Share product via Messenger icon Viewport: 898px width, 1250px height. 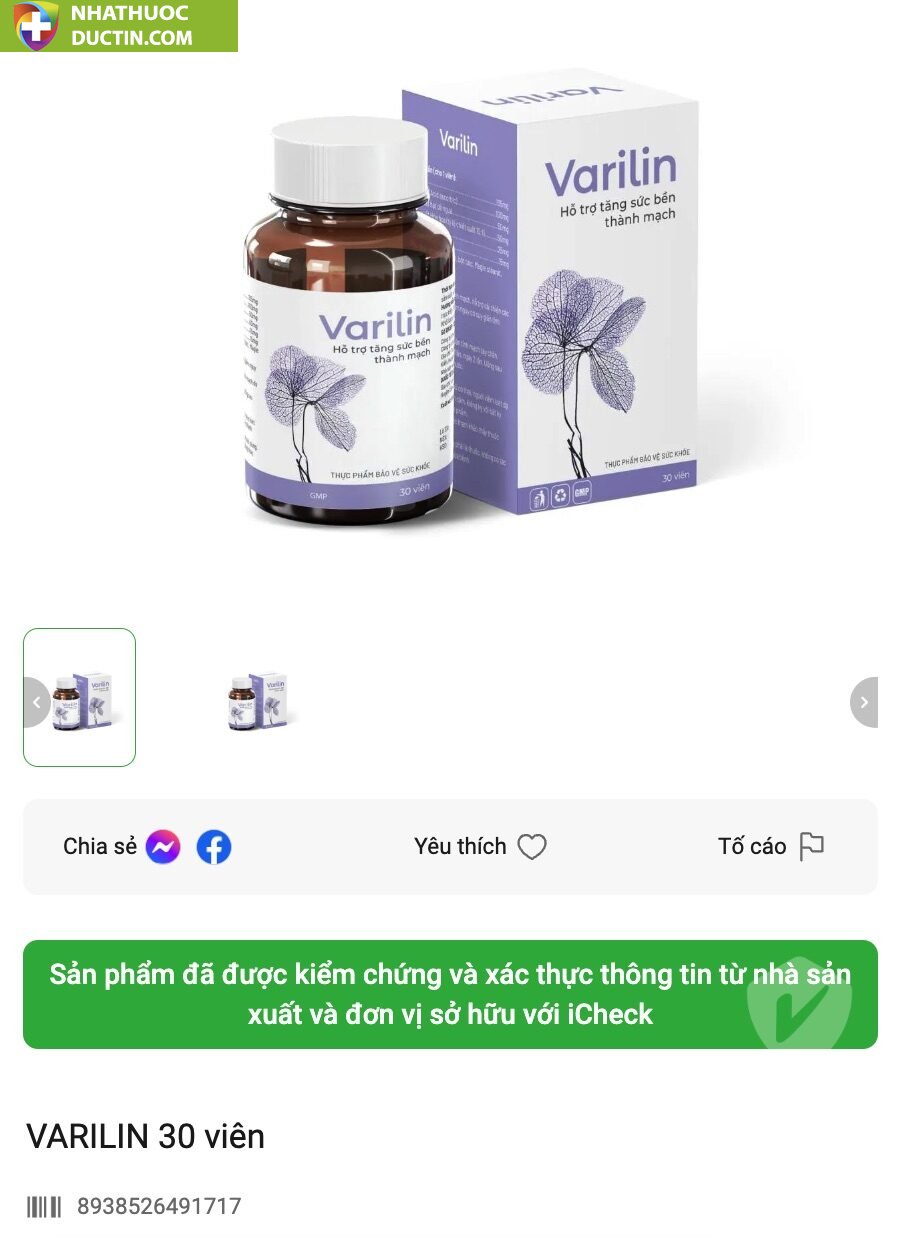(163, 847)
